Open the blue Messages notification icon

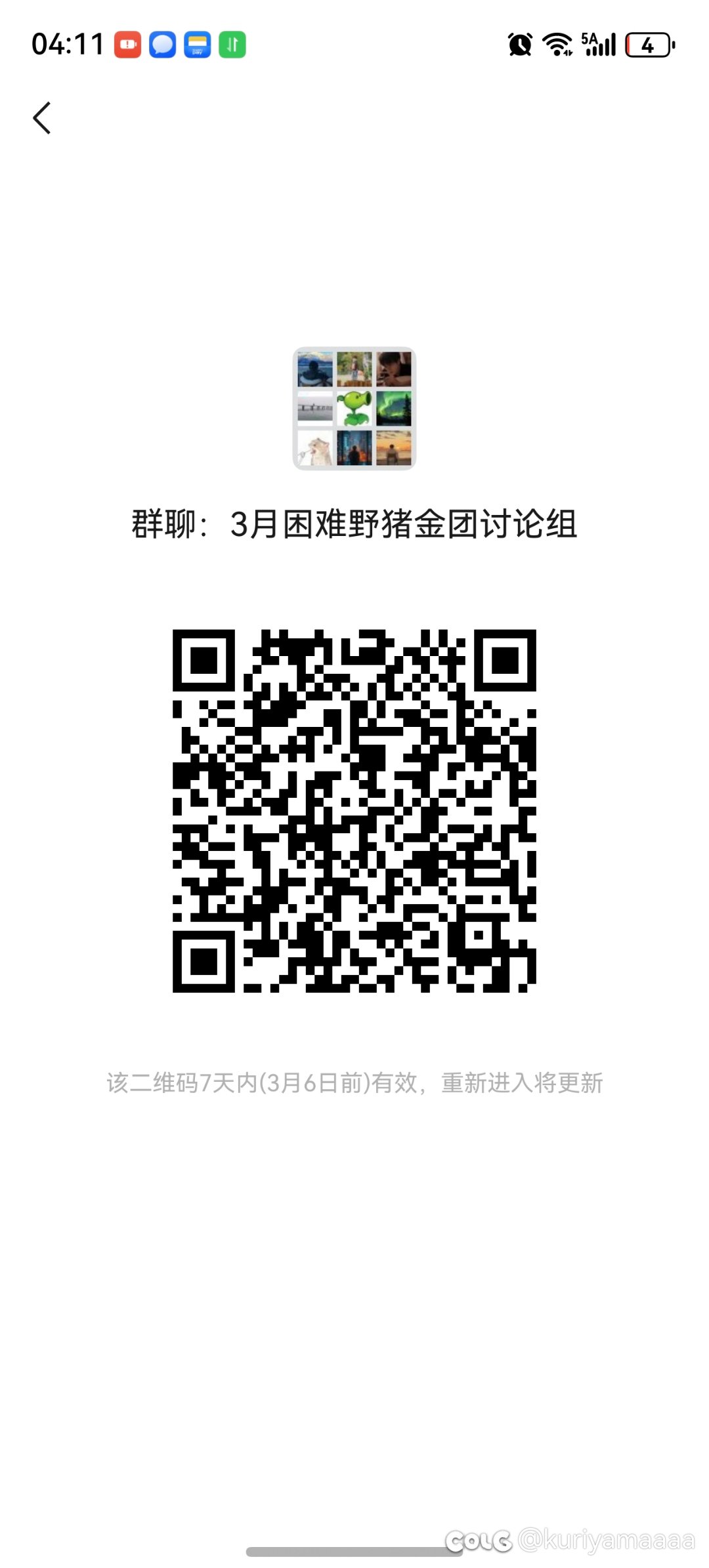pos(161,43)
